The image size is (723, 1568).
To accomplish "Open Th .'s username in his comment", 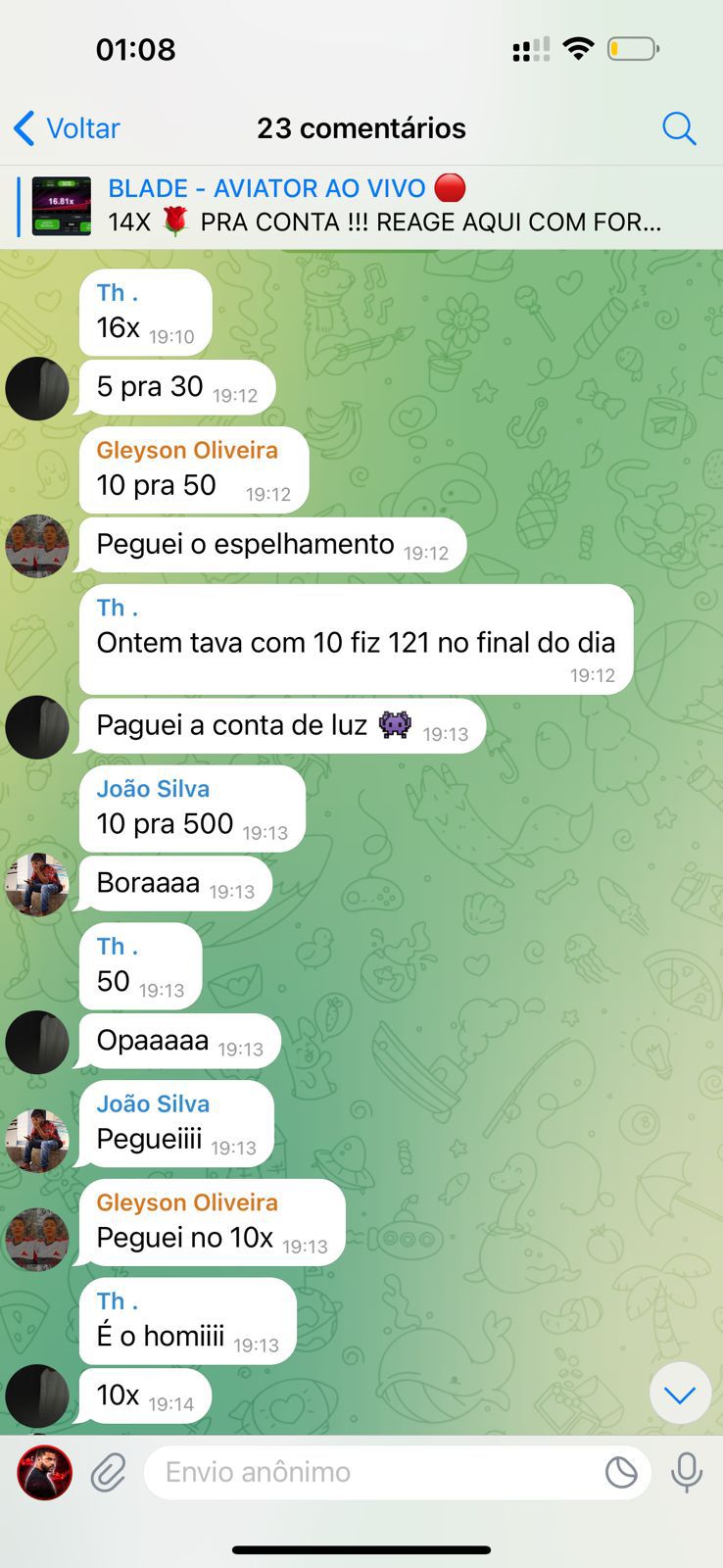I will tap(116, 291).
